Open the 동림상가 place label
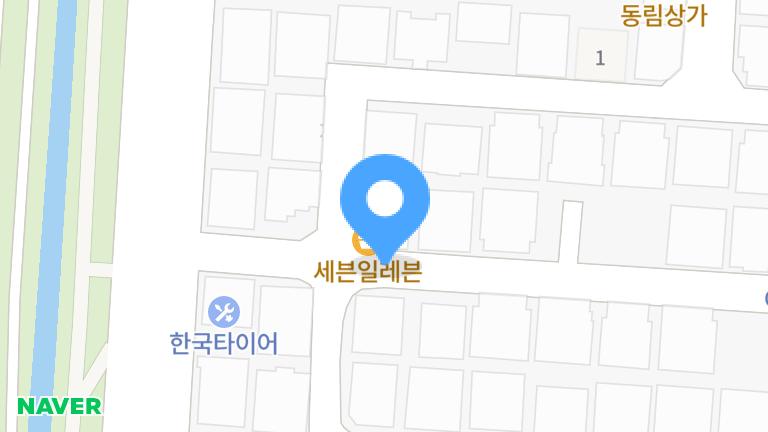768x432 pixels. 663,14
